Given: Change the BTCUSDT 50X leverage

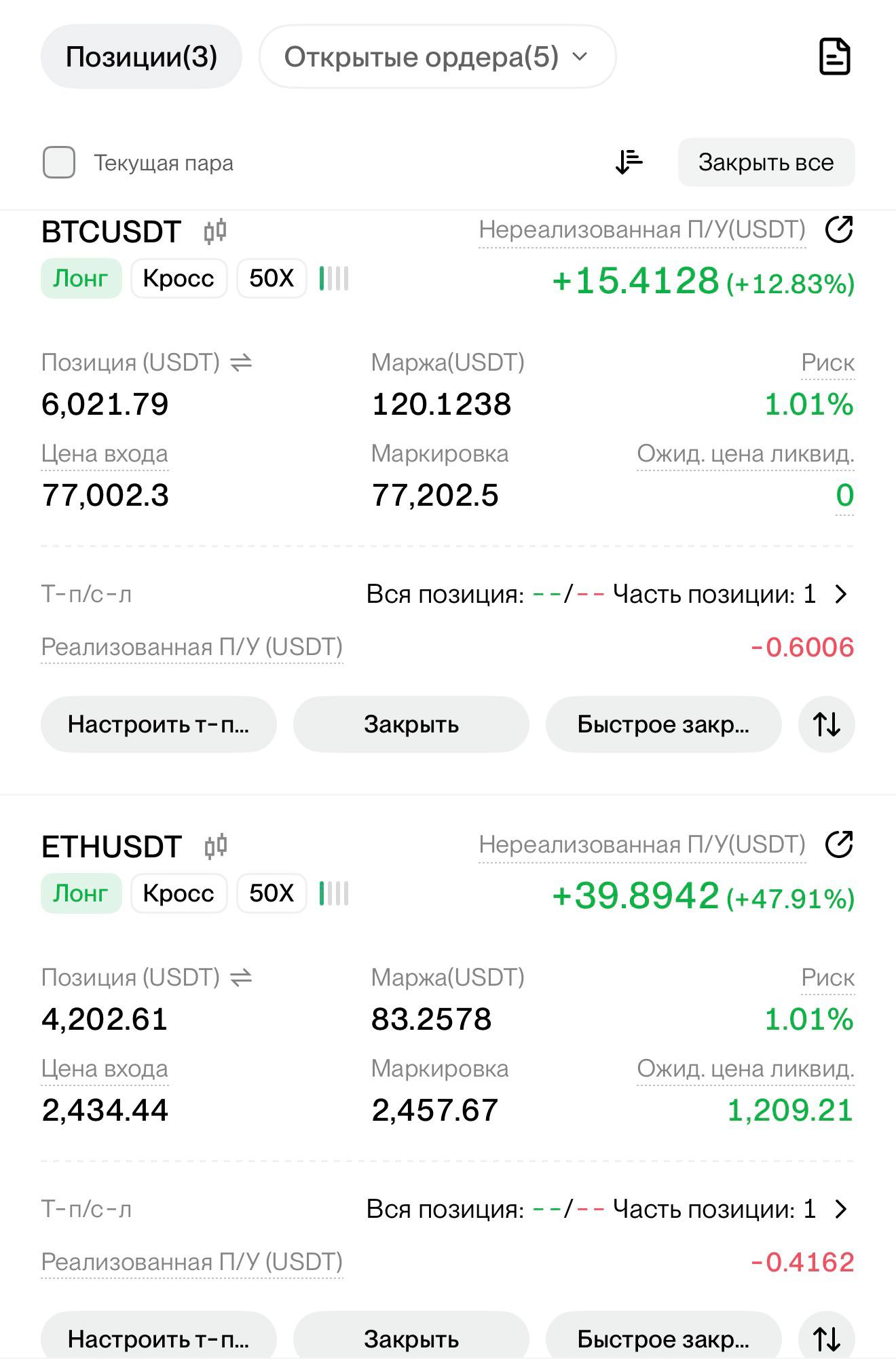Looking at the screenshot, I should 272,278.
